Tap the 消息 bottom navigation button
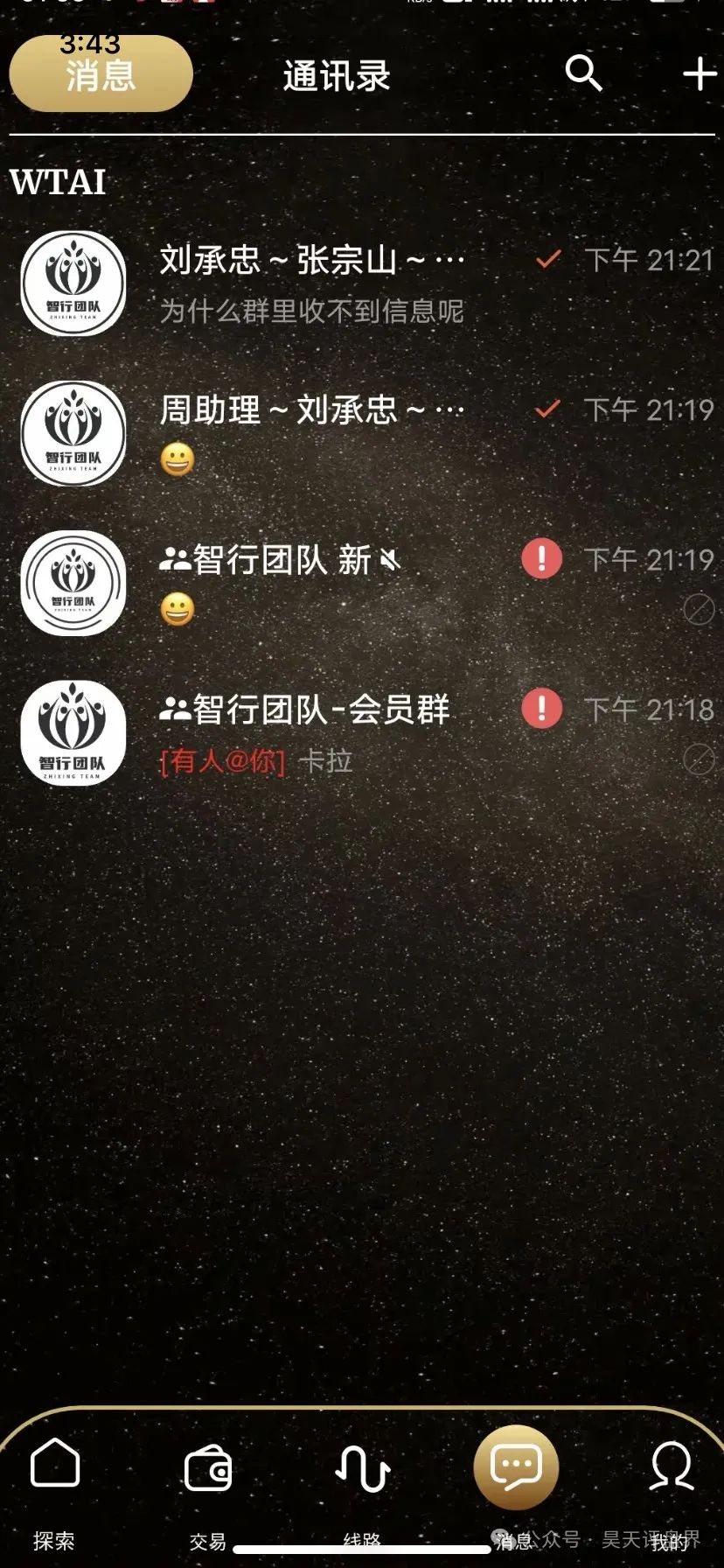The image size is (724, 1568). (516, 1471)
